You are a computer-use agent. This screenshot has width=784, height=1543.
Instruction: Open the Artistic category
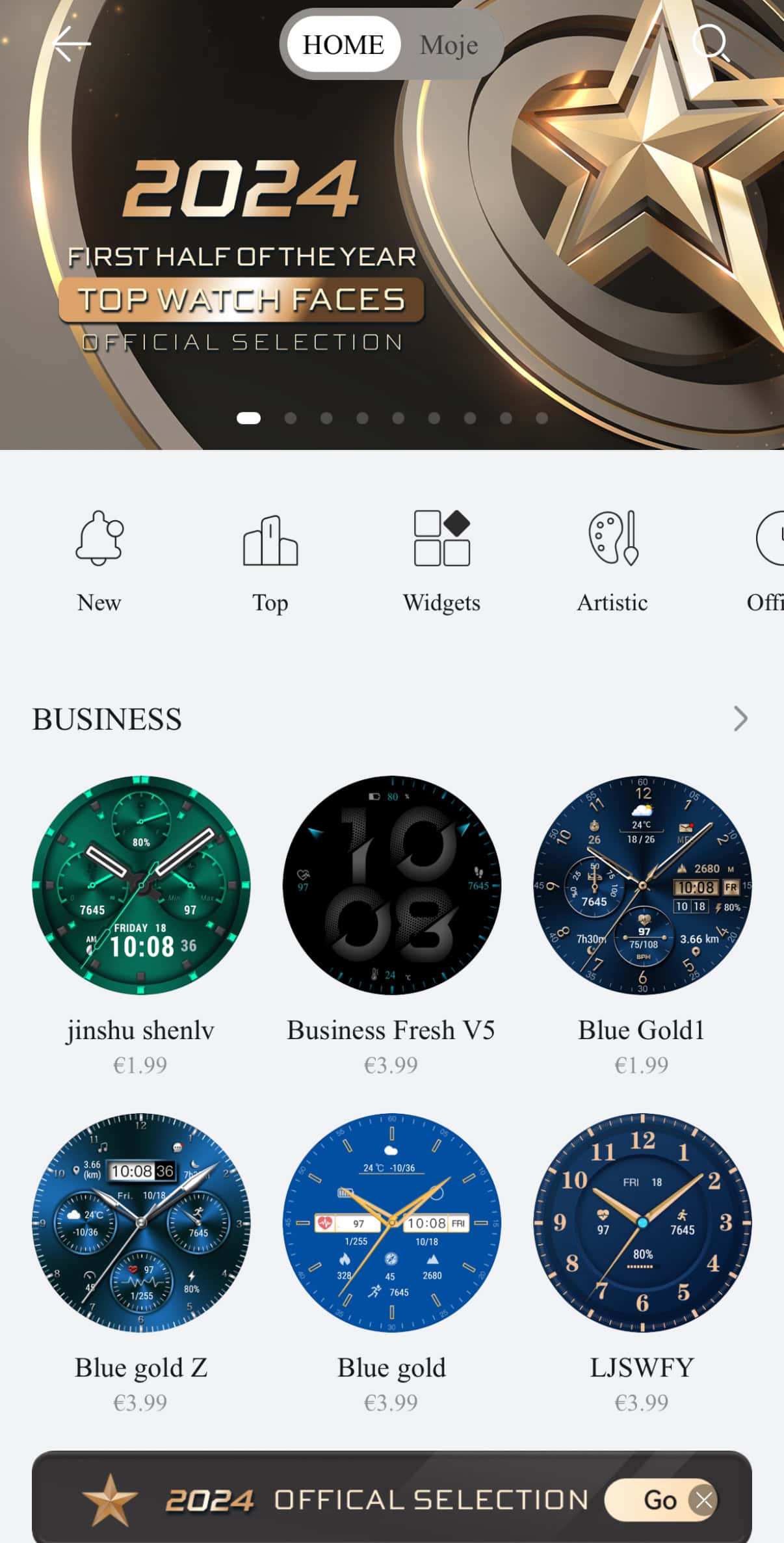(612, 560)
